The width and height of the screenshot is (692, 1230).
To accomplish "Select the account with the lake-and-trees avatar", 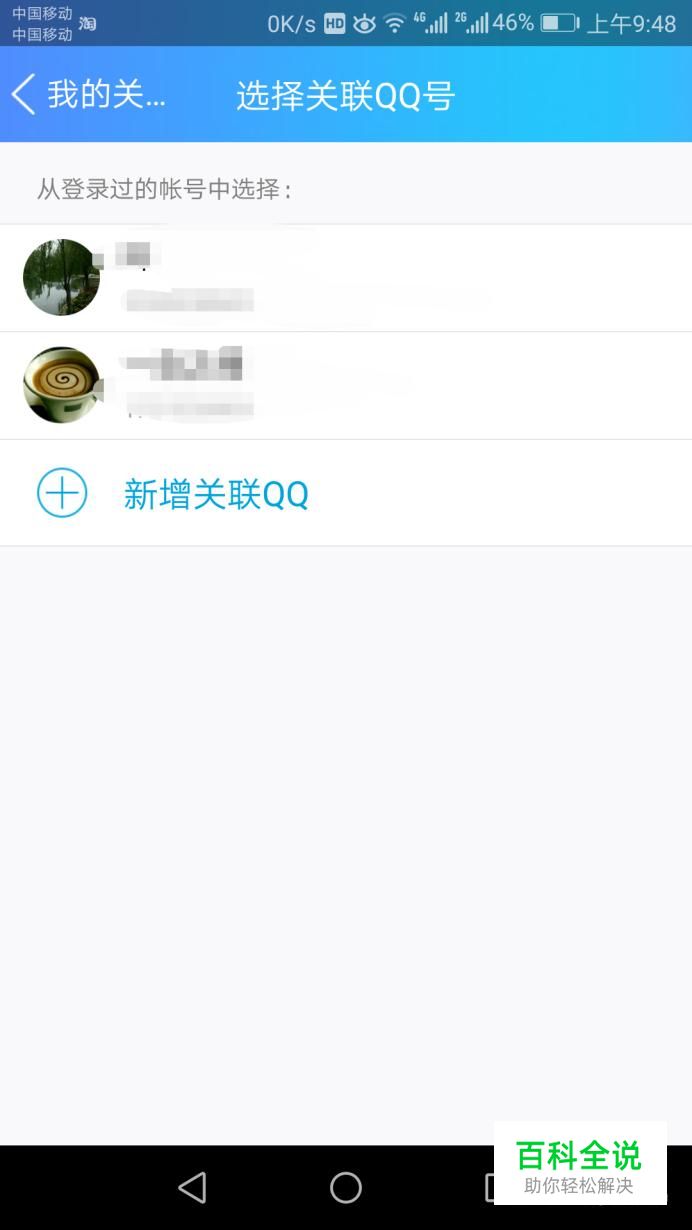I will [345, 278].
